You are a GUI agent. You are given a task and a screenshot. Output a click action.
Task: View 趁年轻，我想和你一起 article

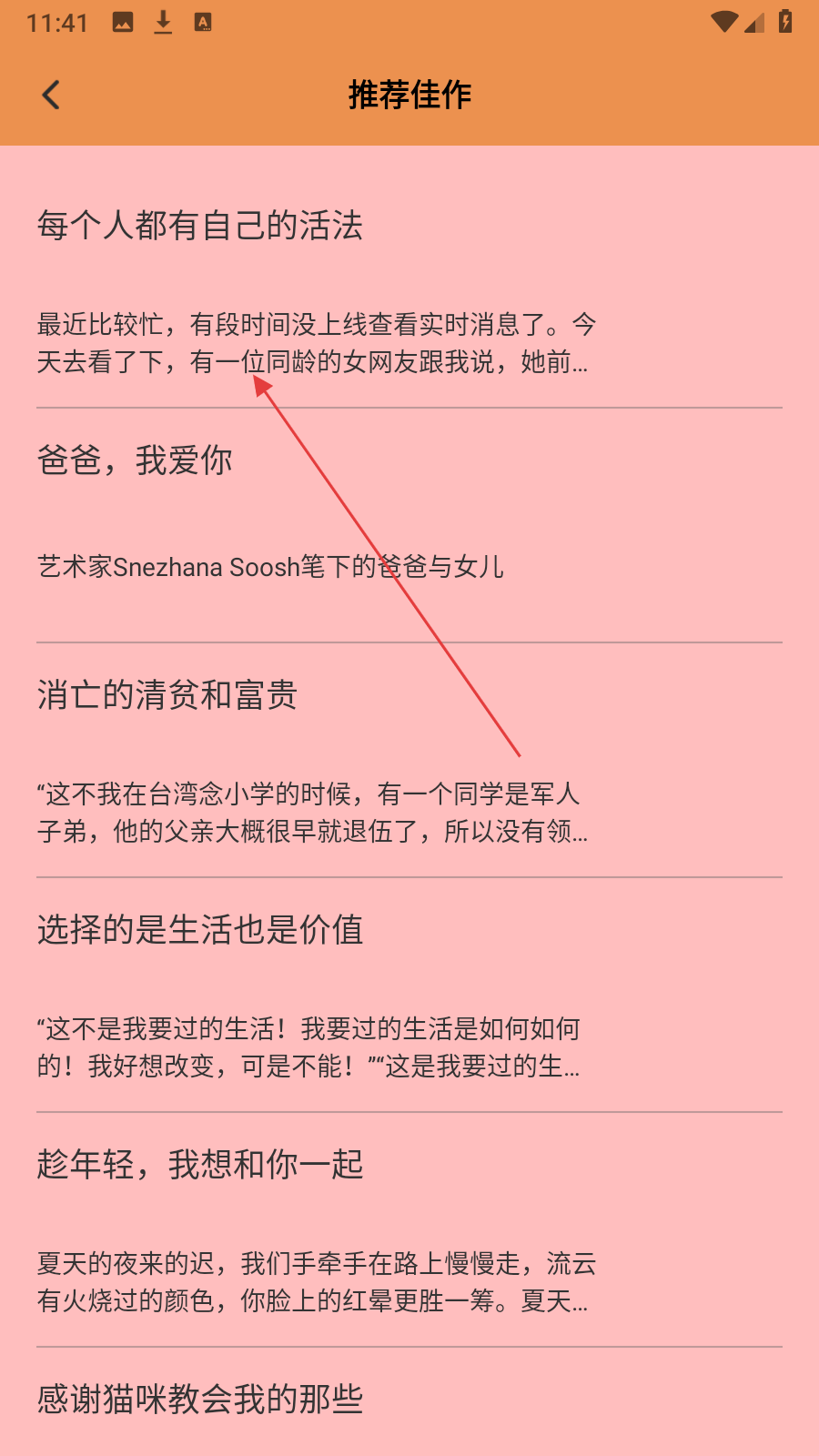pos(409,1229)
